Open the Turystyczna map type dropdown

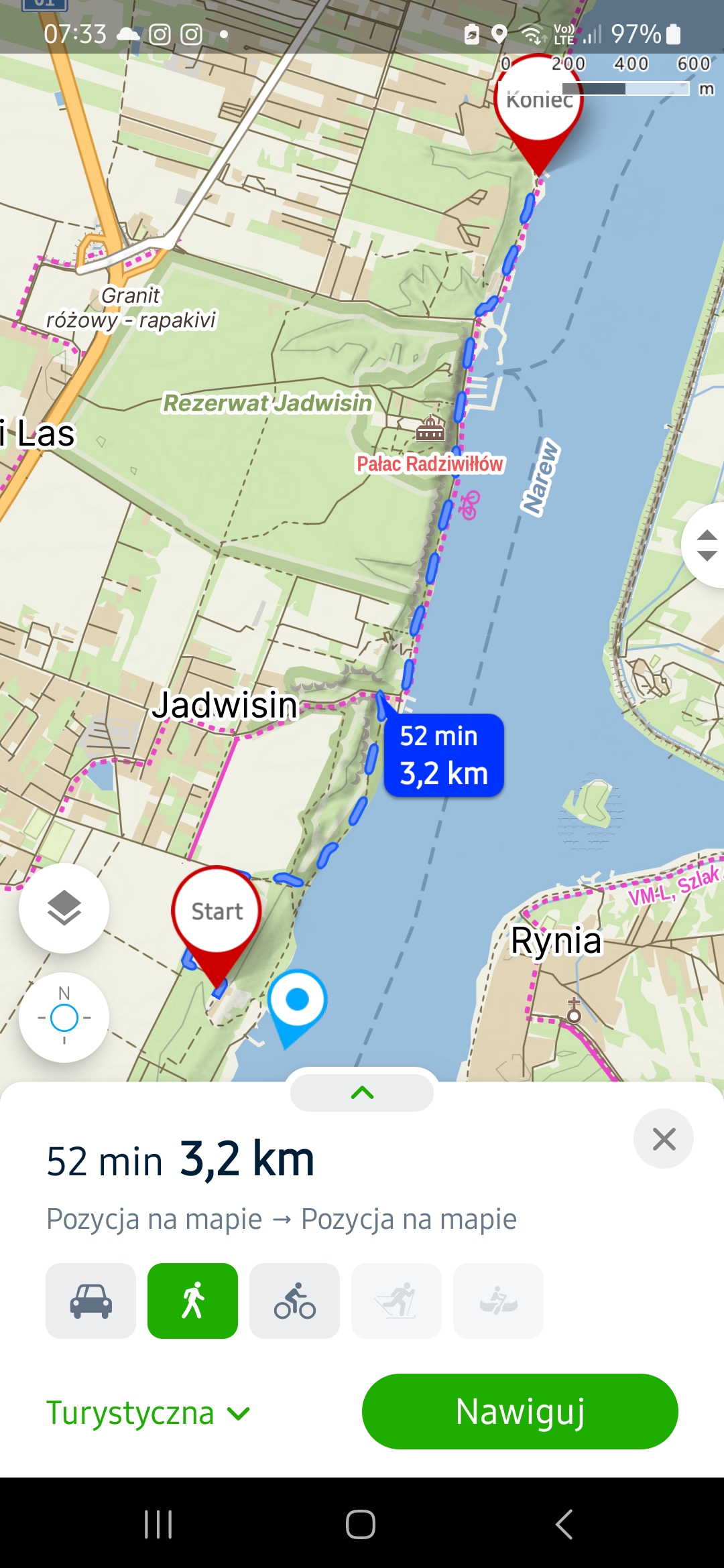click(148, 1413)
